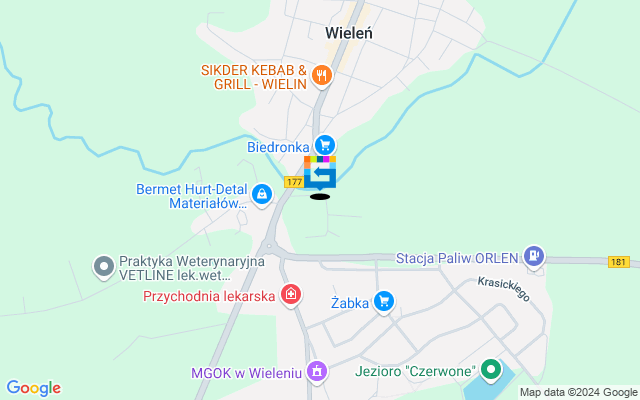The image size is (640, 400).
Task: Select the Jezioro "Czerwone" lake pin
Action: tap(490, 371)
